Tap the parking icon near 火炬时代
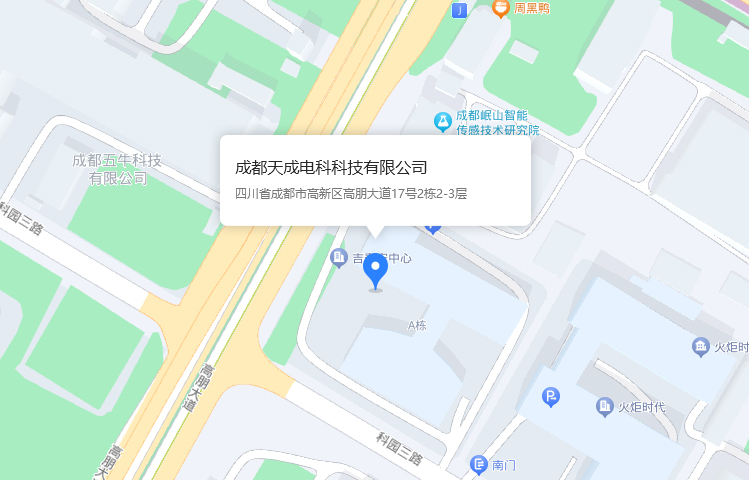The image size is (749, 480). point(550,397)
